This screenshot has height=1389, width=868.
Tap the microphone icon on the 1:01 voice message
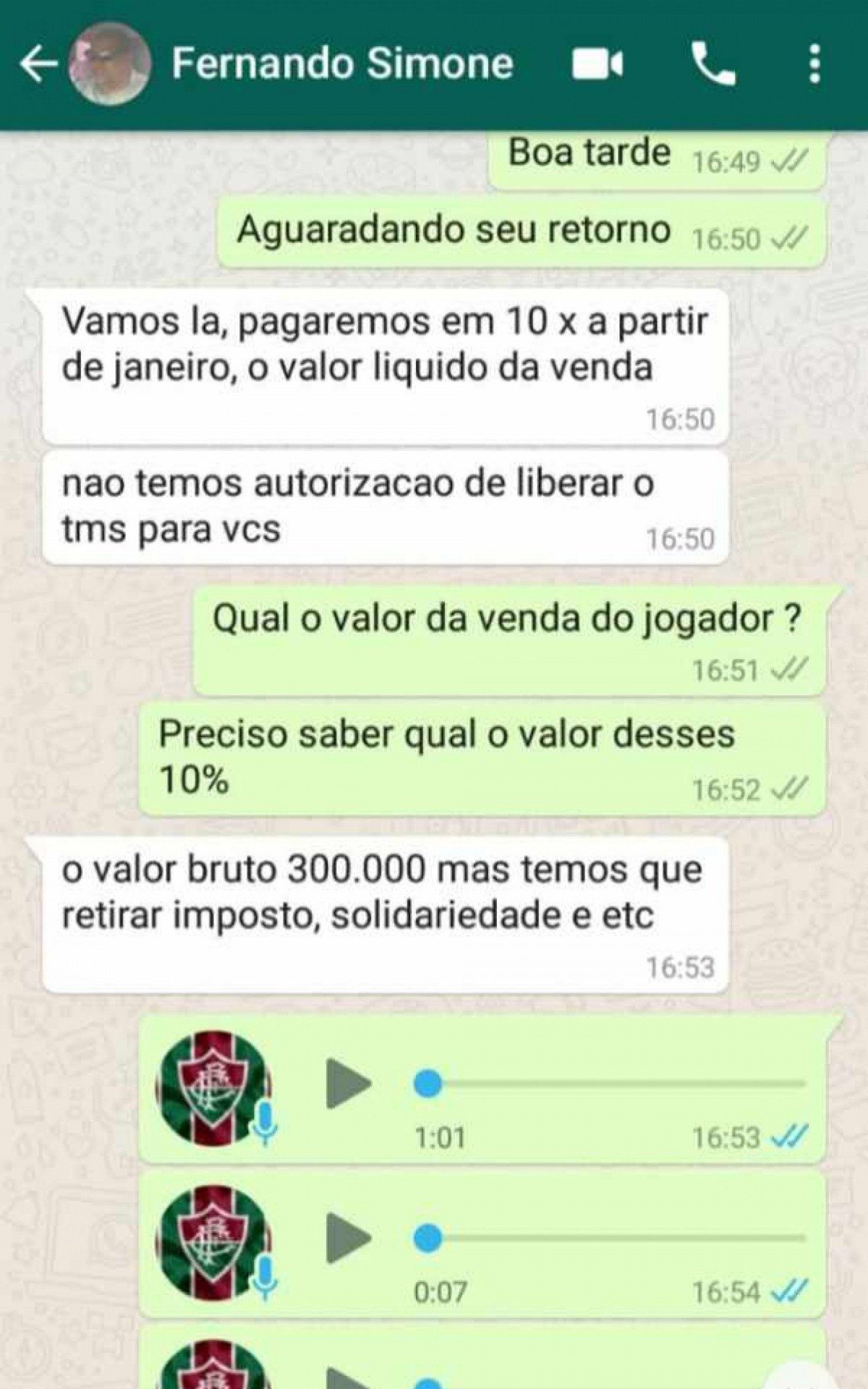tap(265, 1121)
